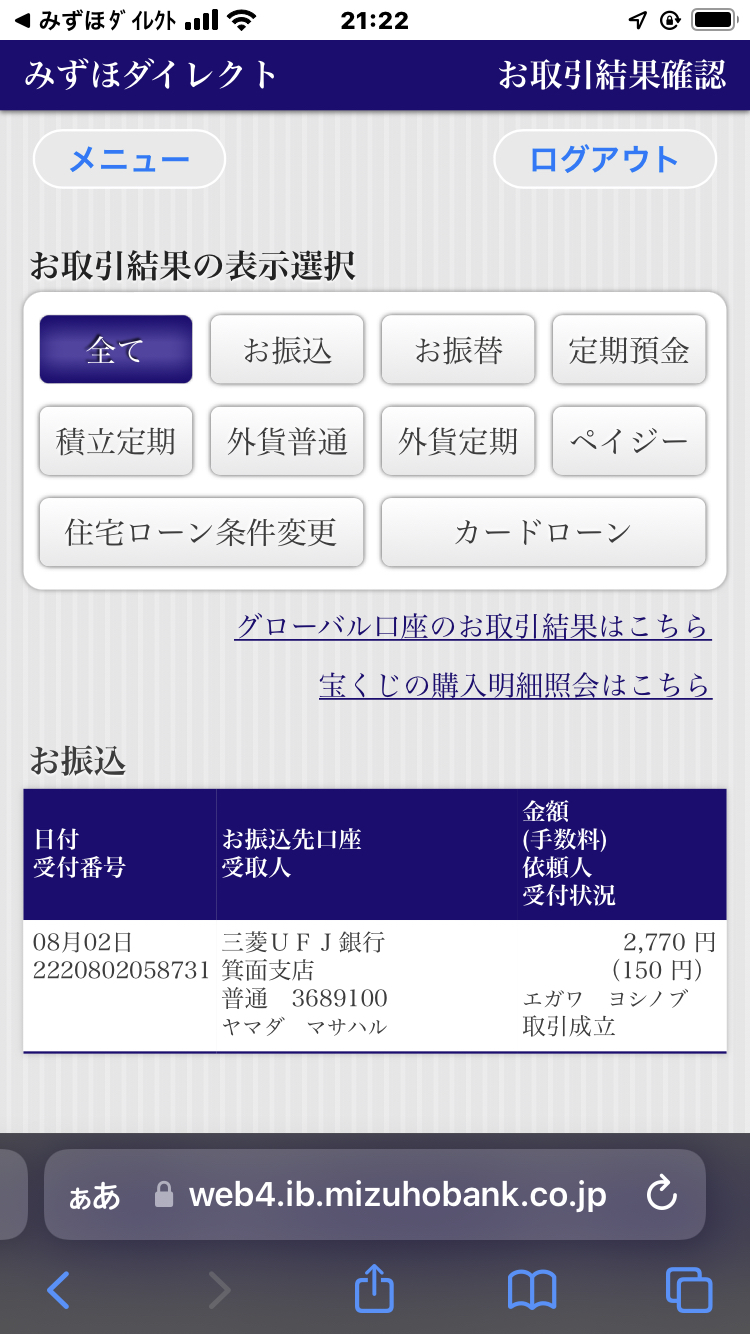750x1334 pixels.
Task: Go back to the previous page
Action: (58, 1290)
